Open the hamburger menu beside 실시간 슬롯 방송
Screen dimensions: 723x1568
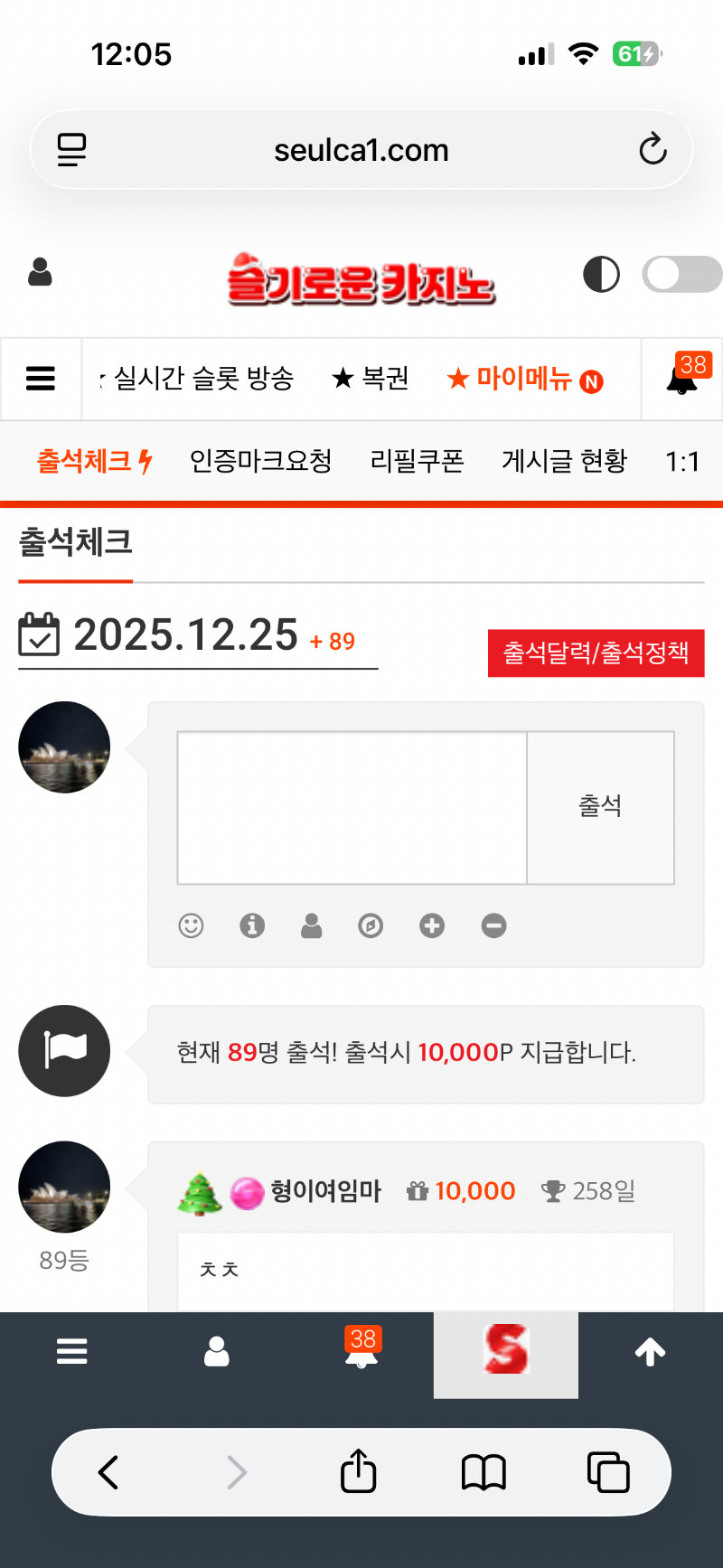(x=41, y=379)
